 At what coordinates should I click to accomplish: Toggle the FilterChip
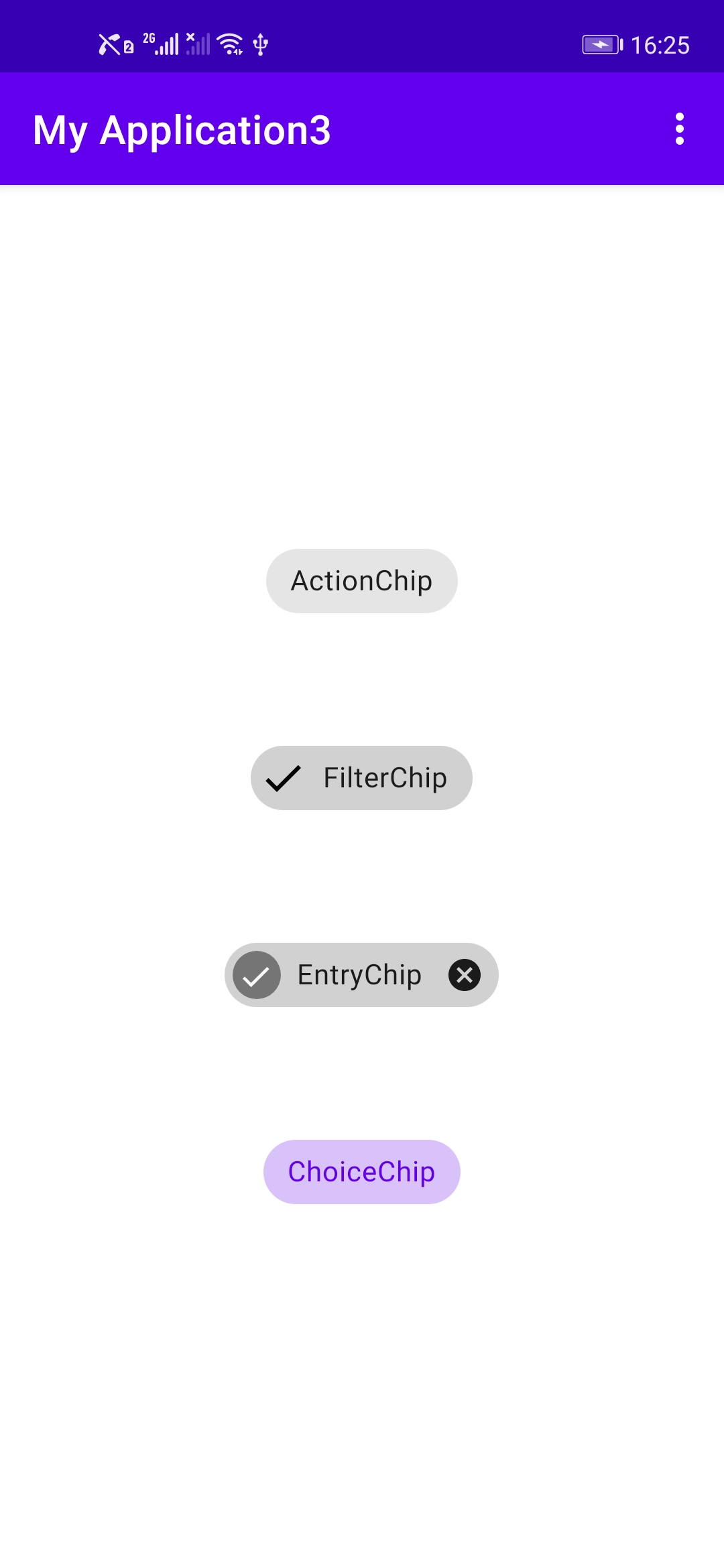(x=361, y=778)
